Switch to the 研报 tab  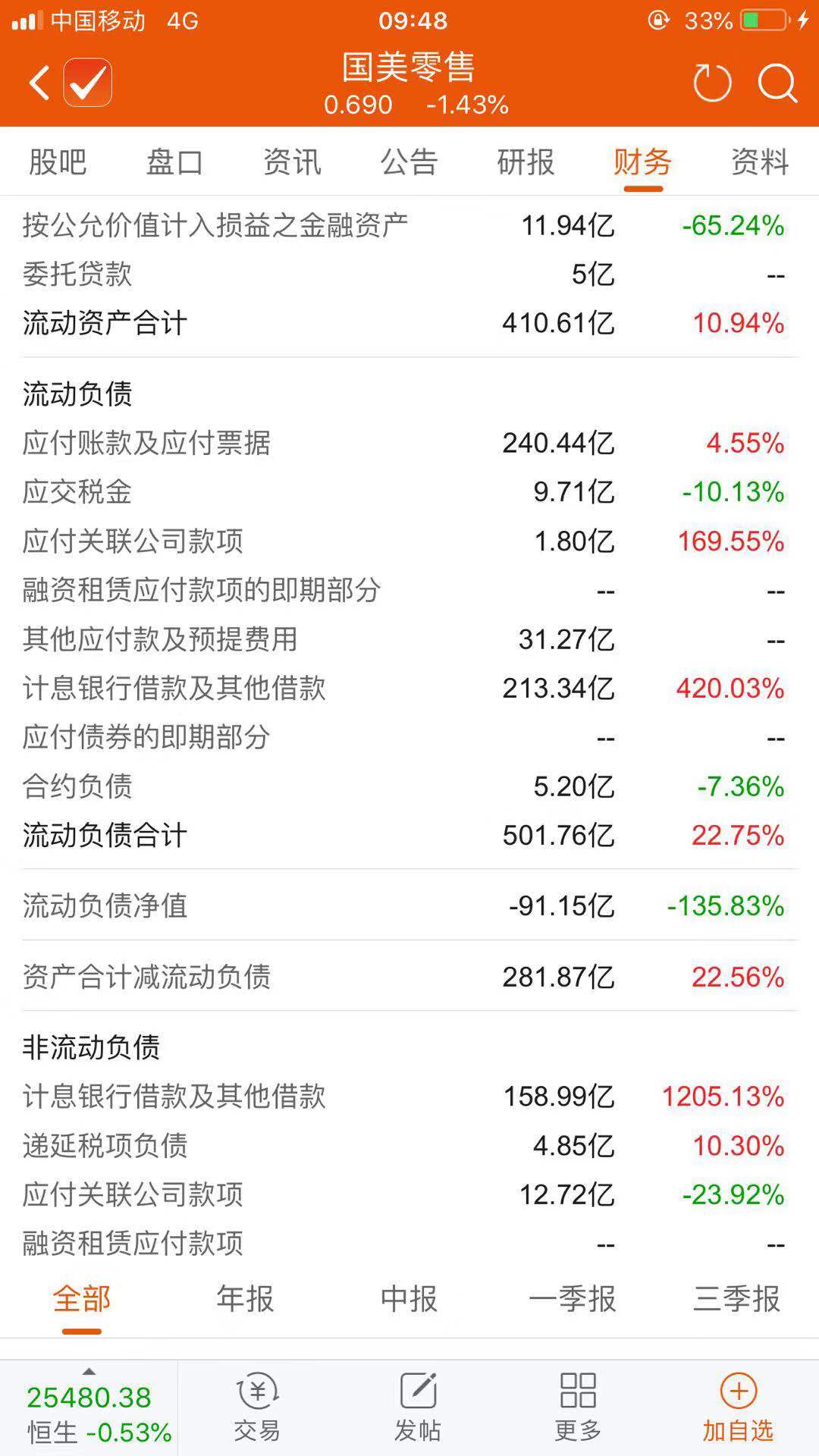(526, 162)
